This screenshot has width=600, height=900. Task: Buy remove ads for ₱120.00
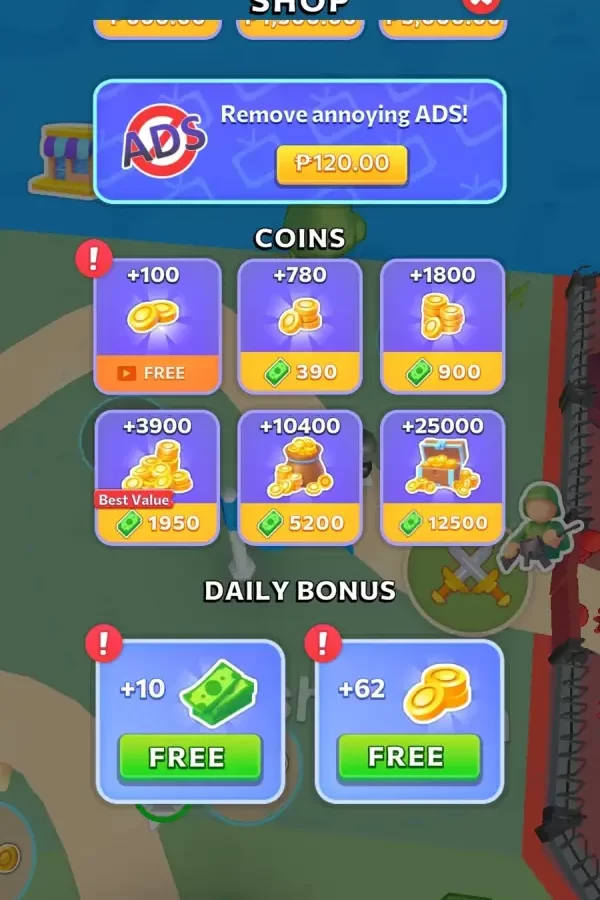342,164
